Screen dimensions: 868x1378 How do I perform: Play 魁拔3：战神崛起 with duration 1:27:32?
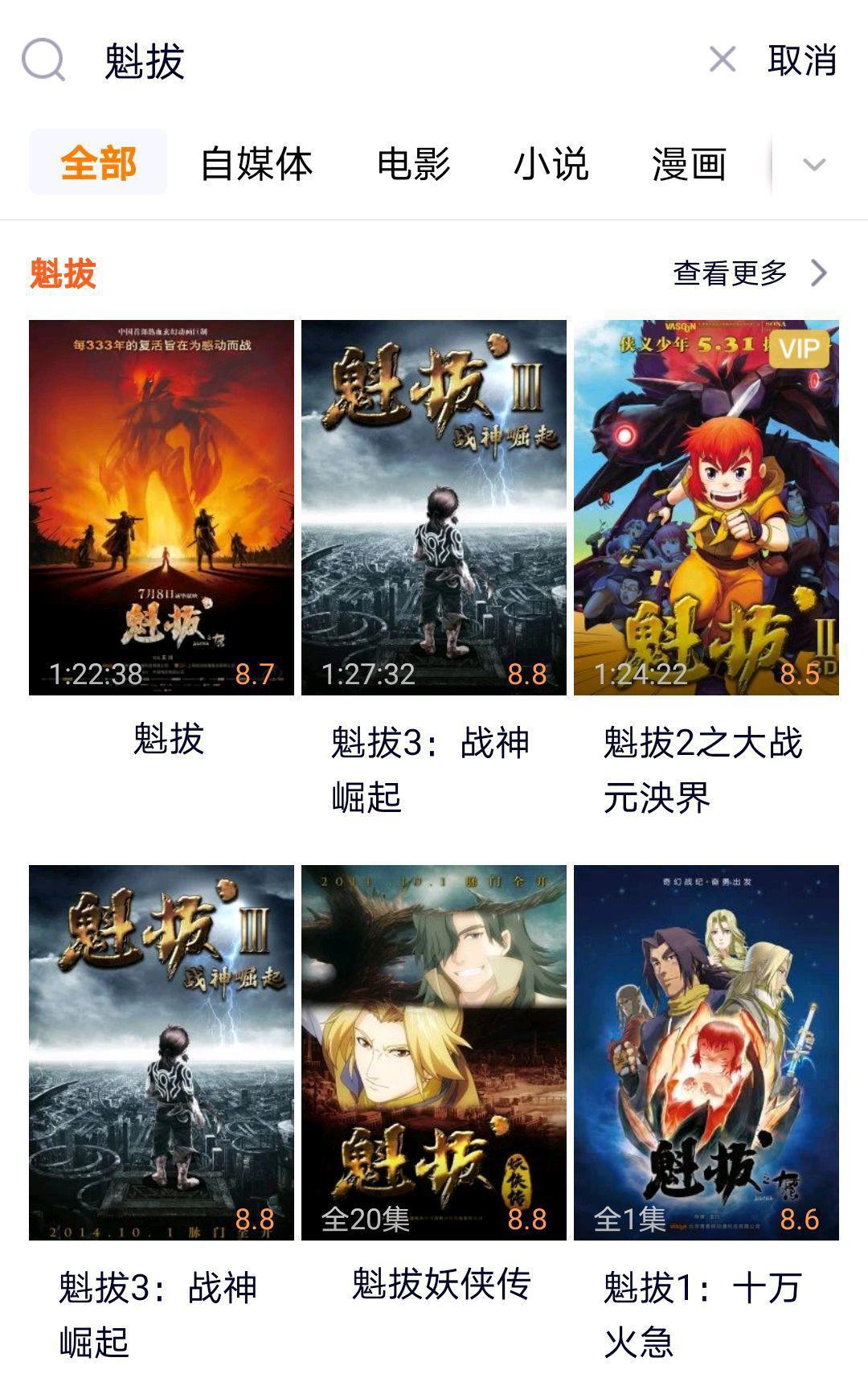pos(434,507)
